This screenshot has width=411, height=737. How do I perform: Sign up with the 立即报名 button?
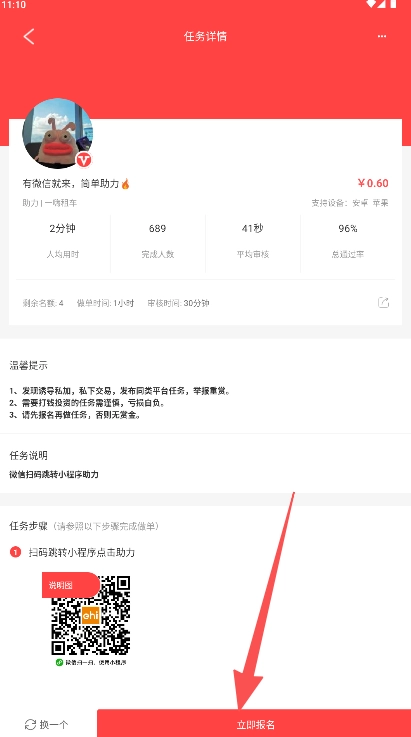(x=254, y=724)
